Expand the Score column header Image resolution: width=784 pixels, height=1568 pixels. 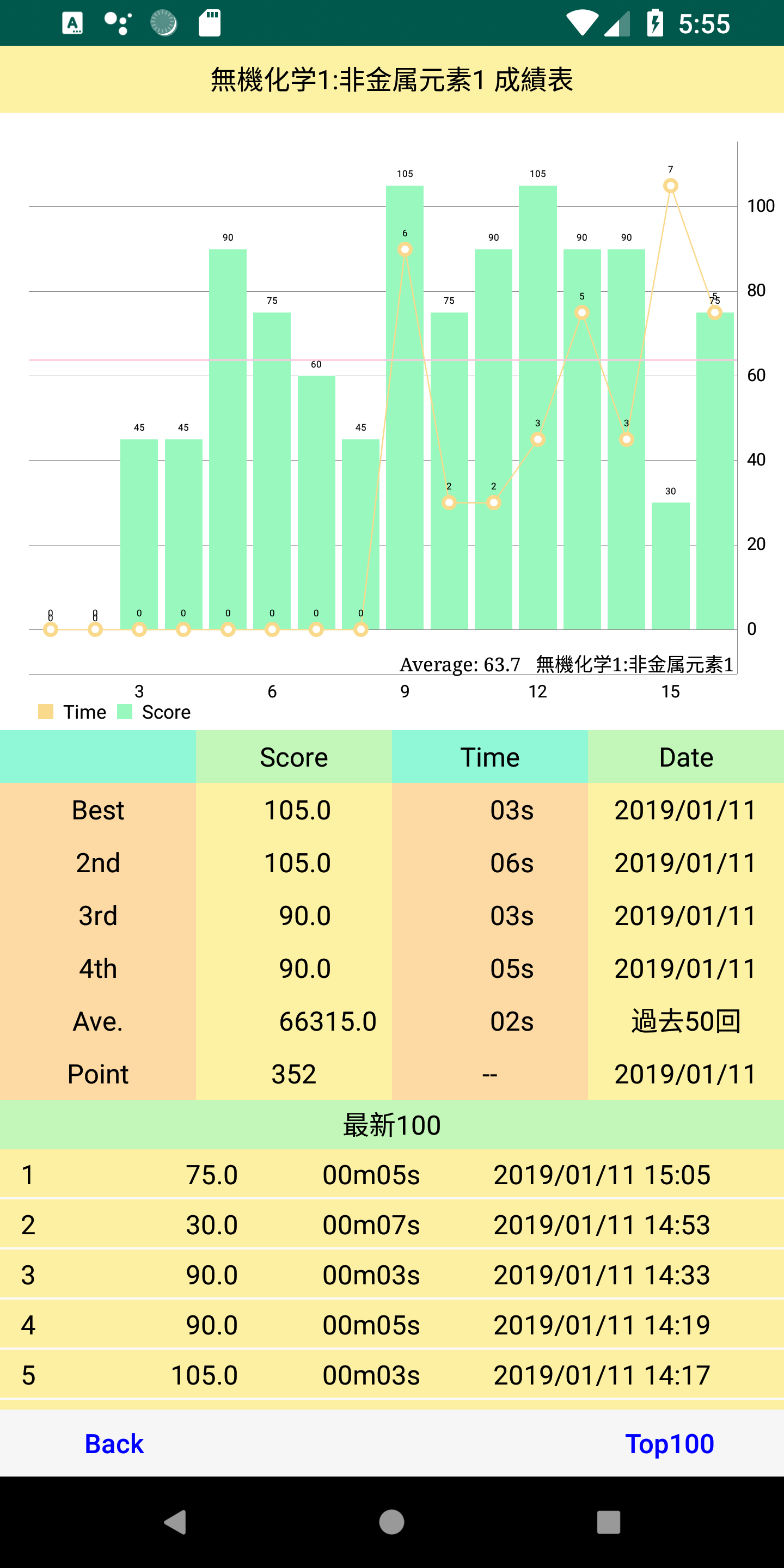pyautogui.click(x=293, y=757)
